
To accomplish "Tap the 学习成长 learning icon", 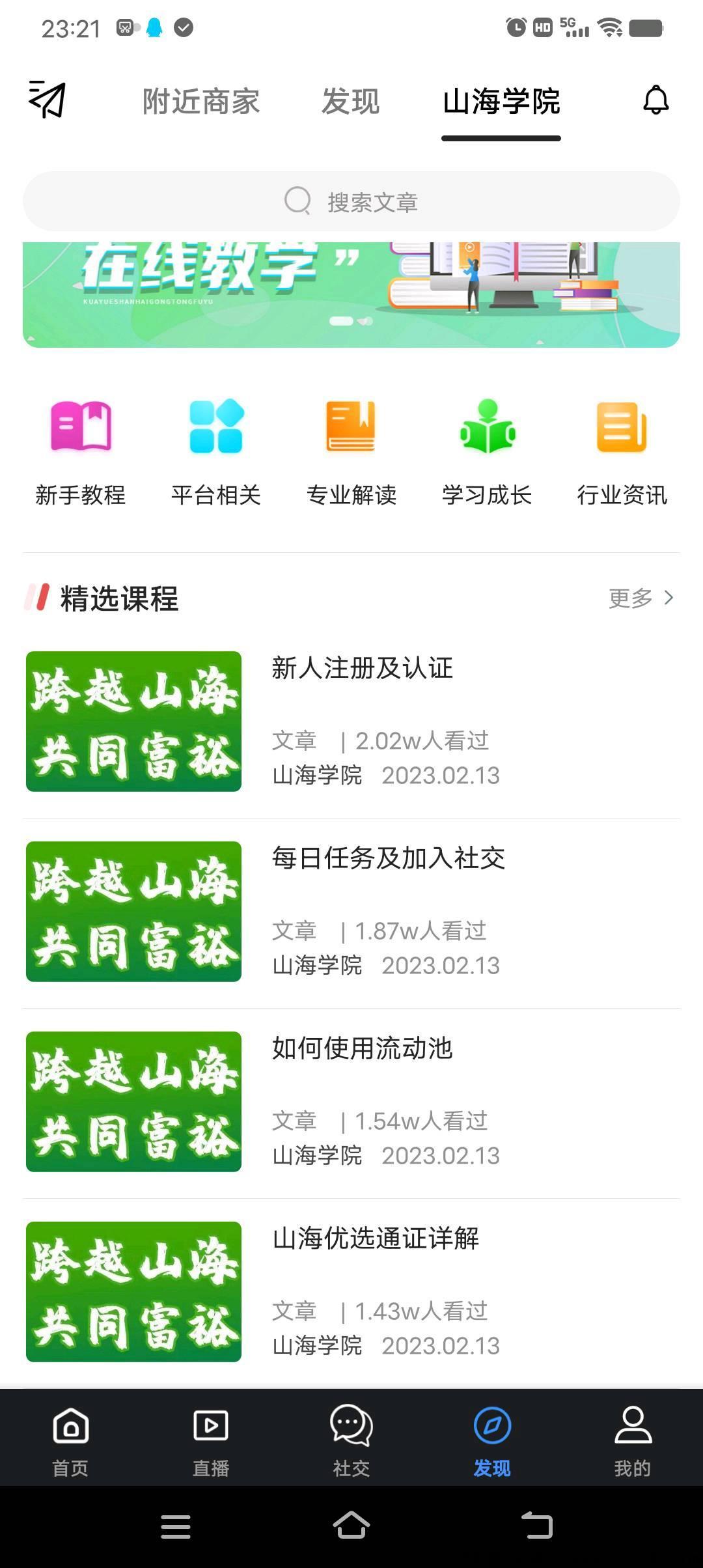I will (x=487, y=427).
